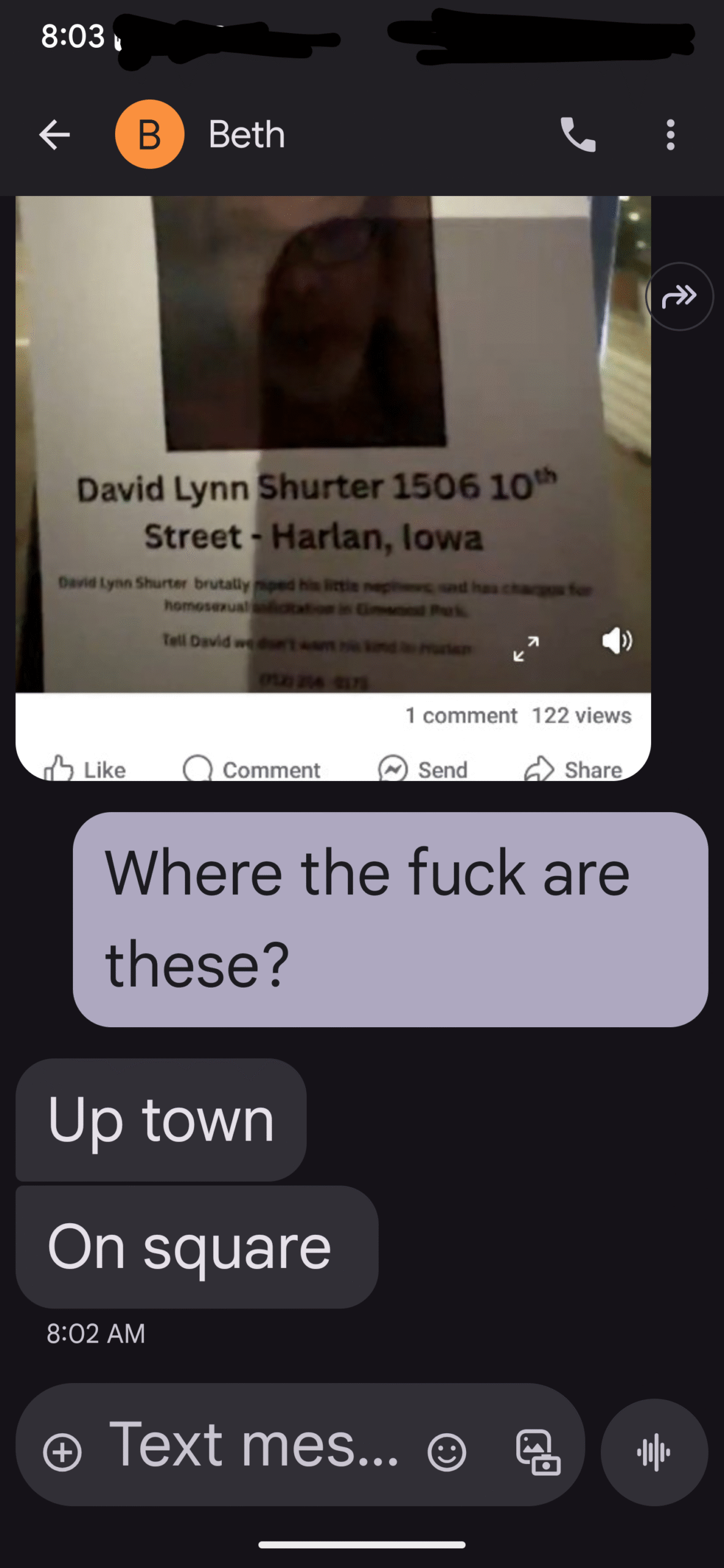
Task: Forward the shared image message
Action: (679, 296)
